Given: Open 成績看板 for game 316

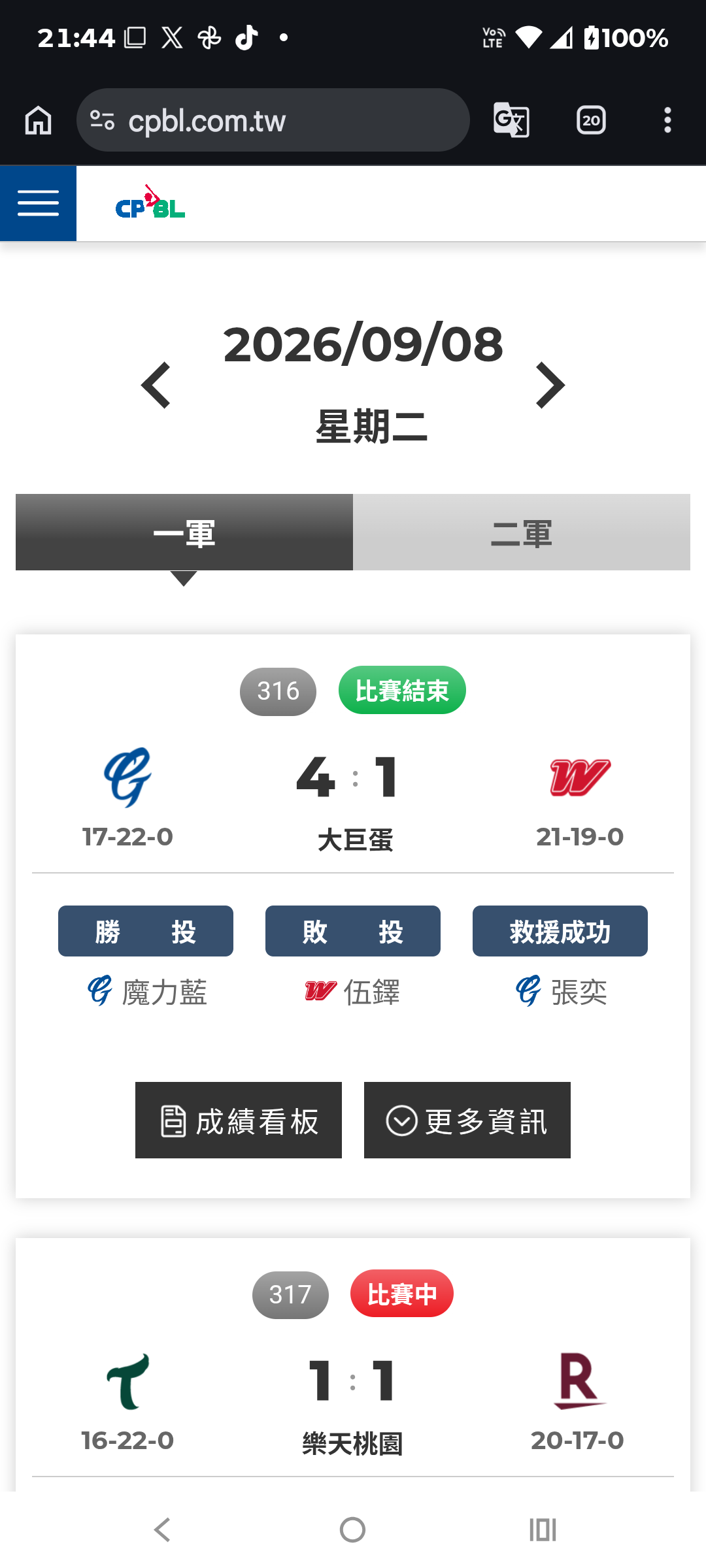Looking at the screenshot, I should pos(239,1120).
